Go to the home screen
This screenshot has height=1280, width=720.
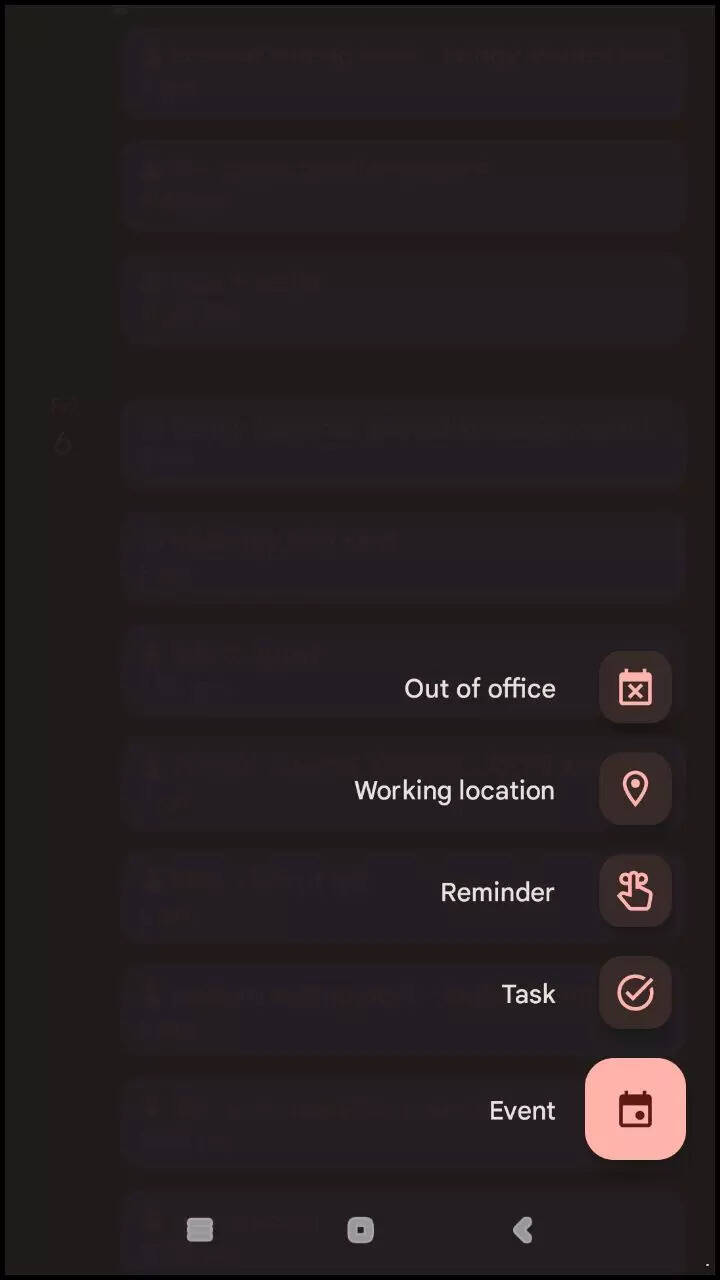(360, 1229)
